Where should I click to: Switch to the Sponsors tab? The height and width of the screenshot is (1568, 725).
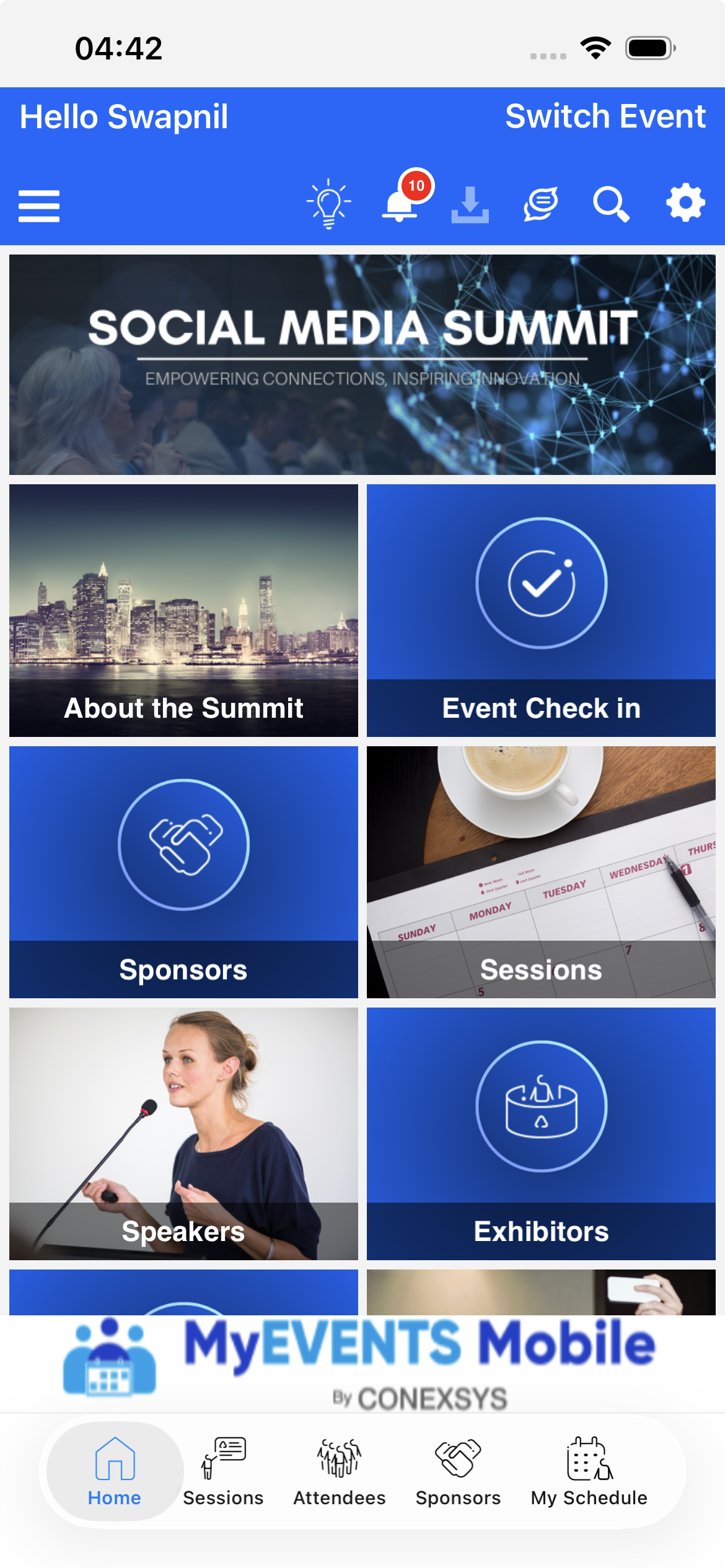click(458, 1471)
